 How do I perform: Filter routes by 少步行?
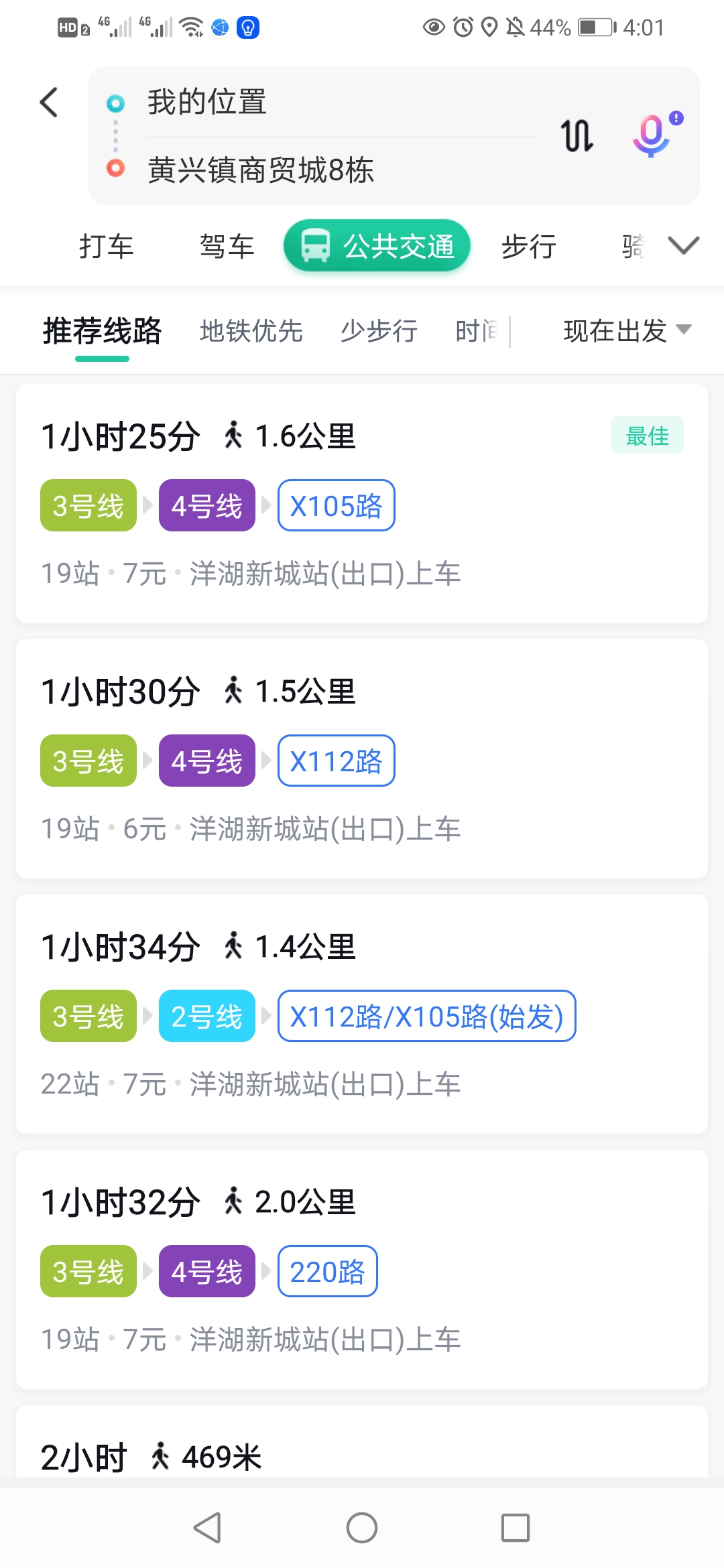click(379, 331)
